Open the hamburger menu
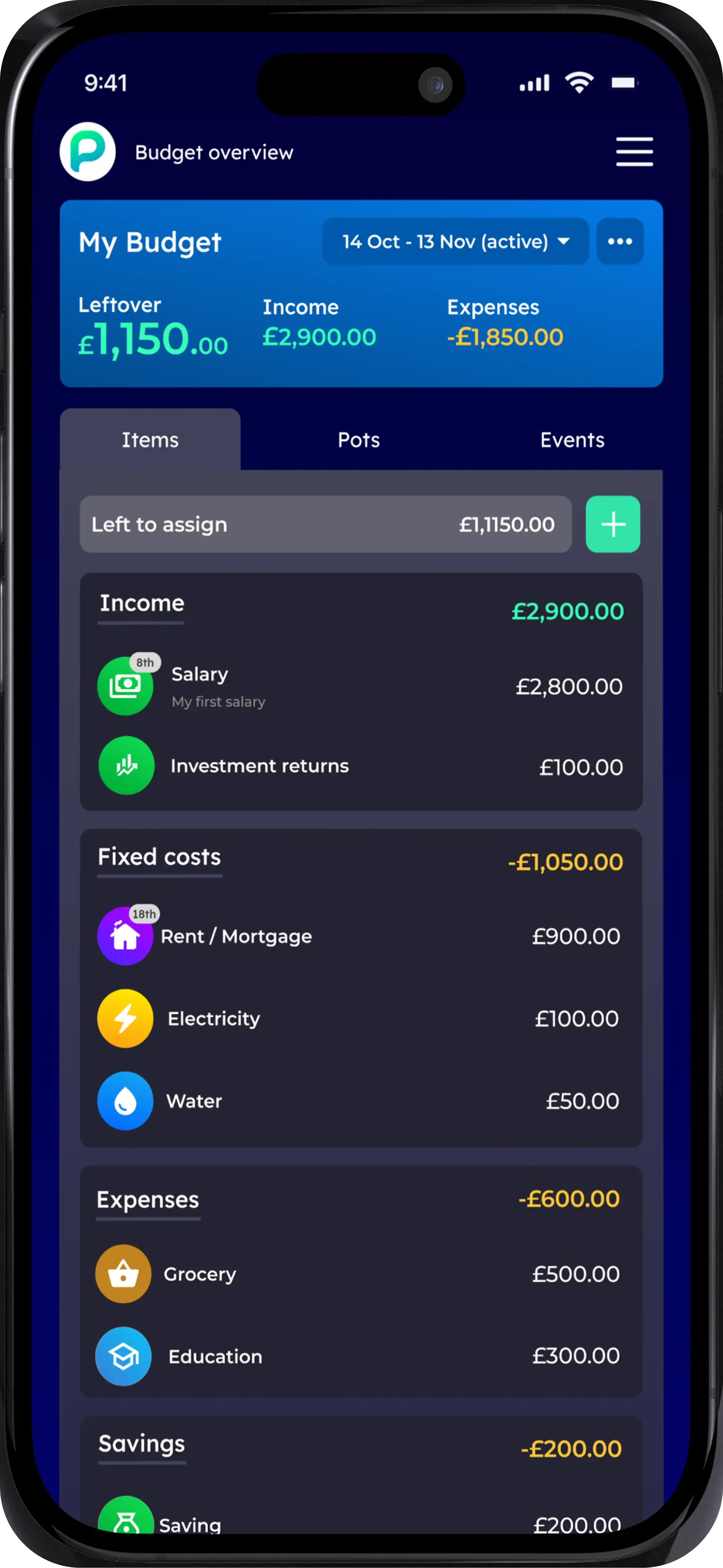This screenshot has height=1568, width=723. click(x=634, y=152)
